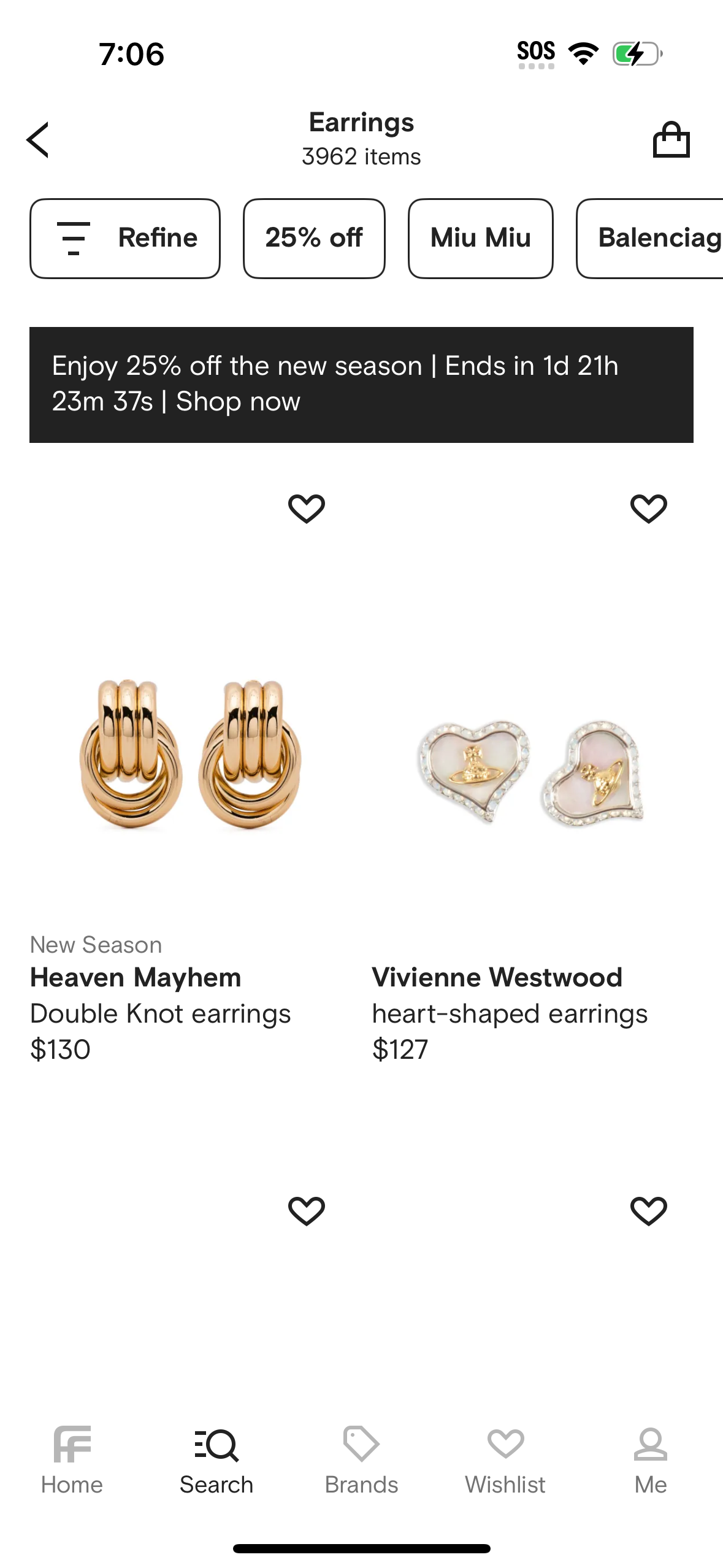Viewport: 723px width, 1568px height.
Task: Apply the 25% off filter chip
Action: pos(314,238)
